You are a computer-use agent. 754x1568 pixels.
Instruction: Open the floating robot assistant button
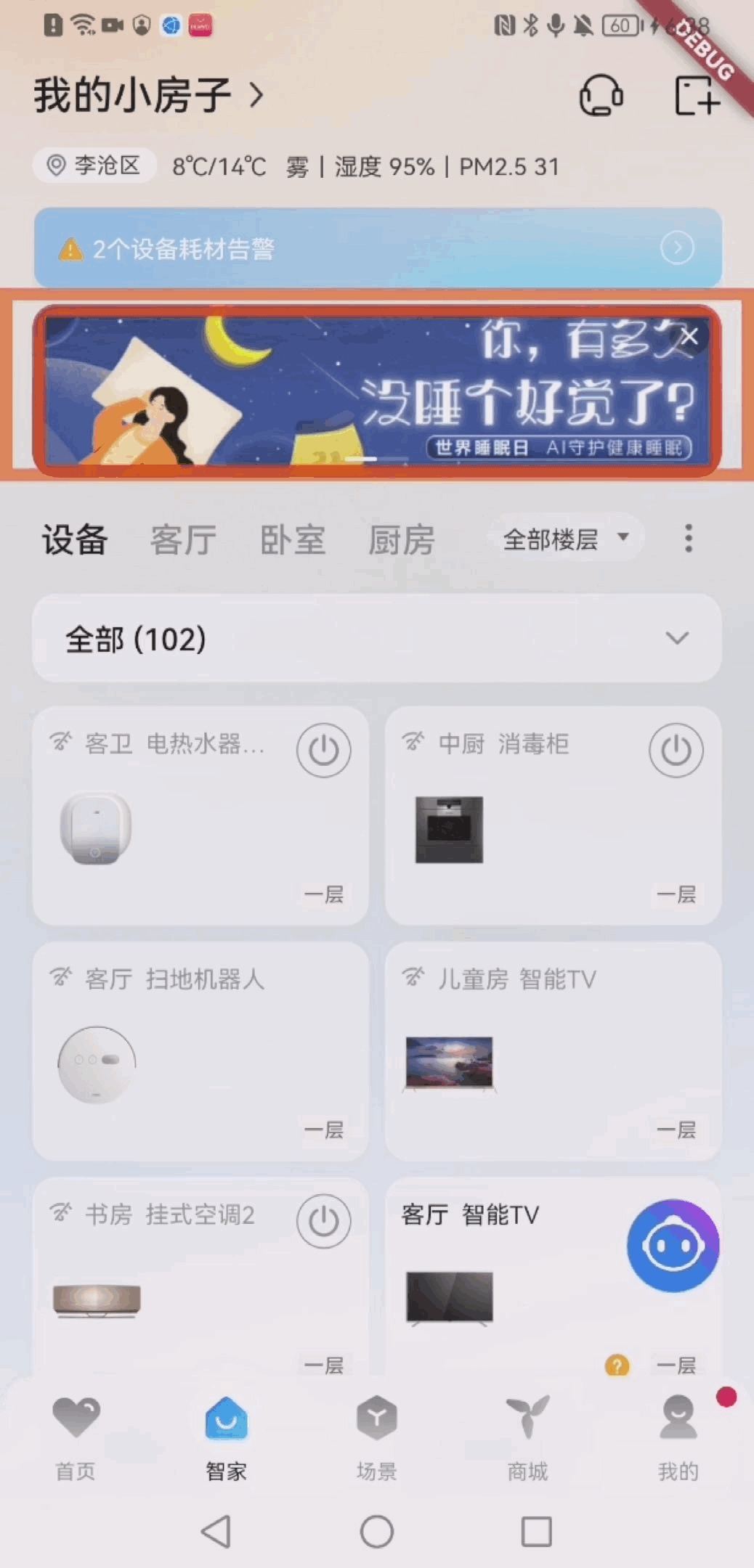[x=673, y=1246]
